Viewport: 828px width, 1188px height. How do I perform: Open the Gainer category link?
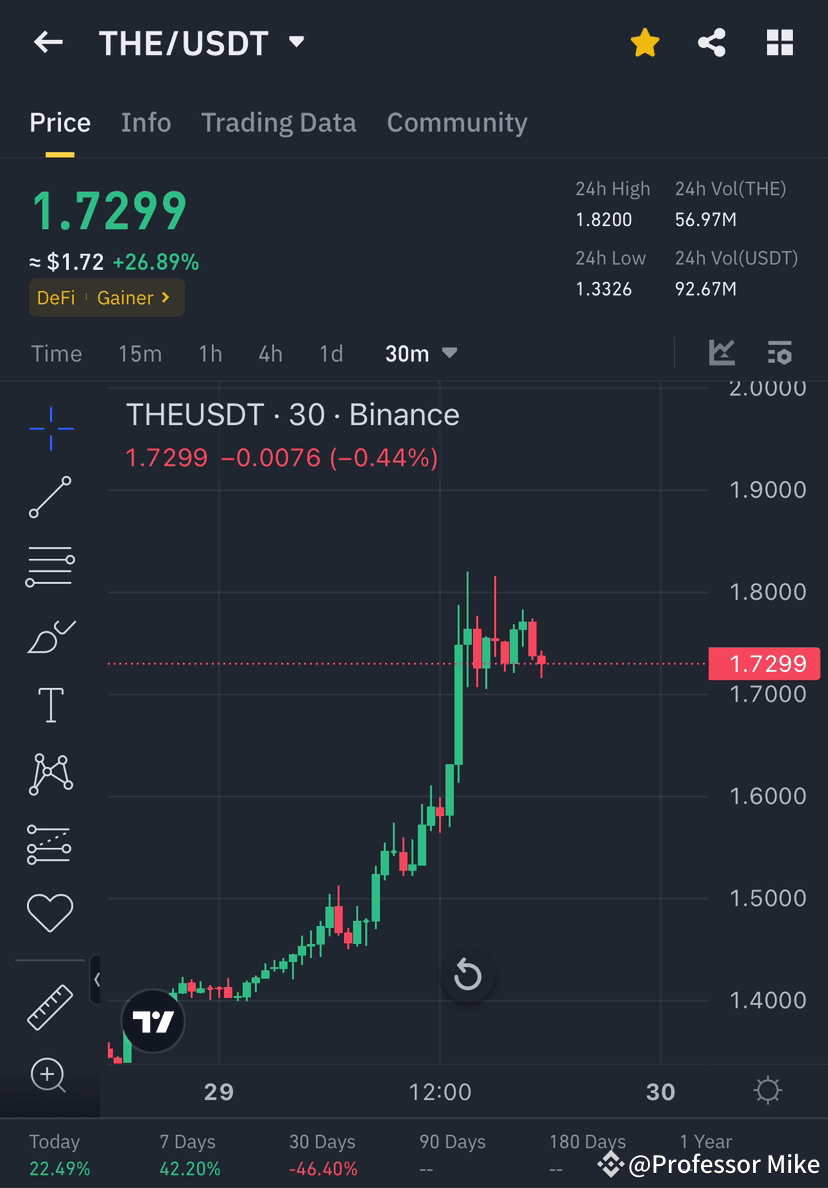coord(128,298)
